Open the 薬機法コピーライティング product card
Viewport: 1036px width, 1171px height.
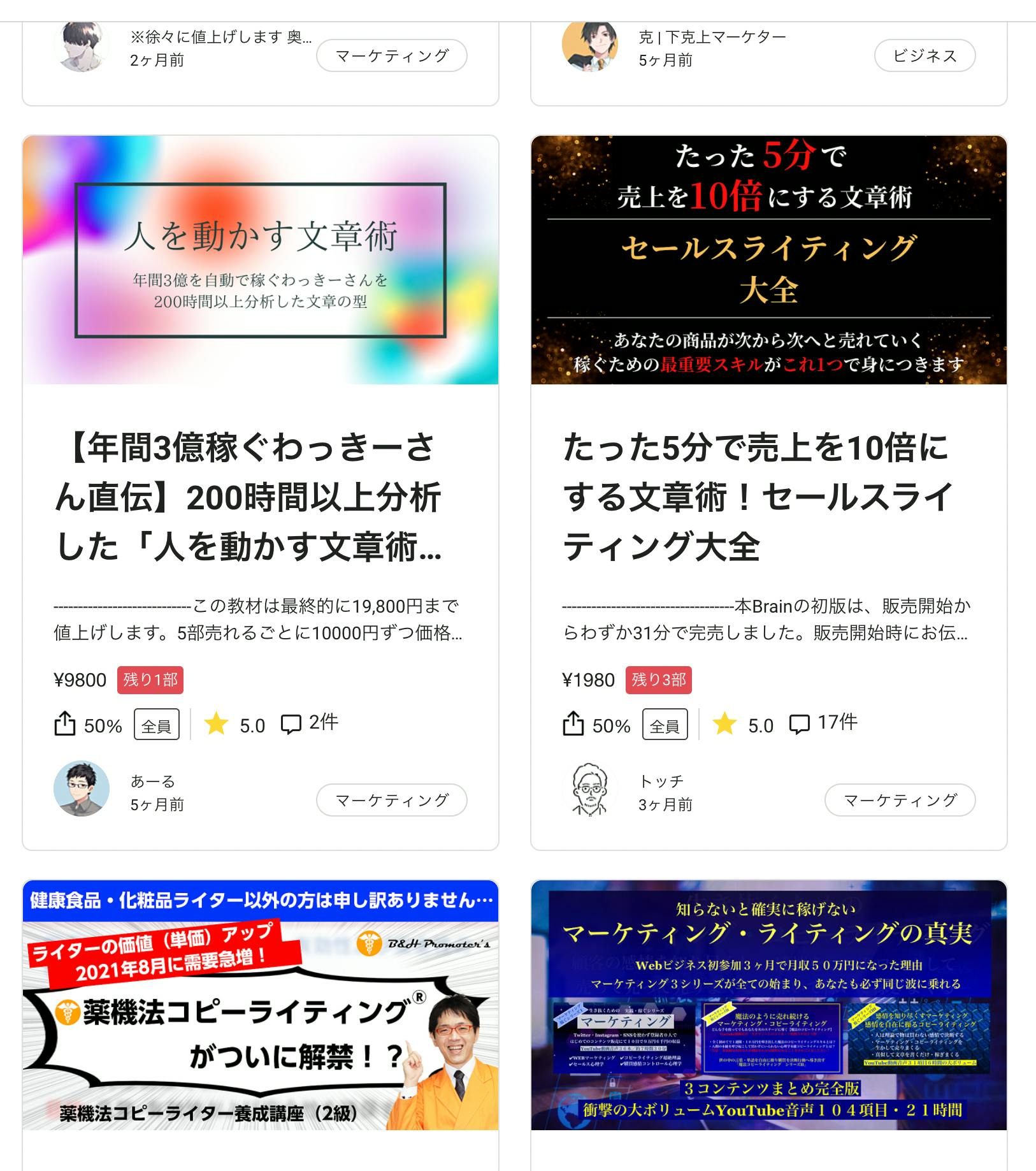click(260, 1005)
